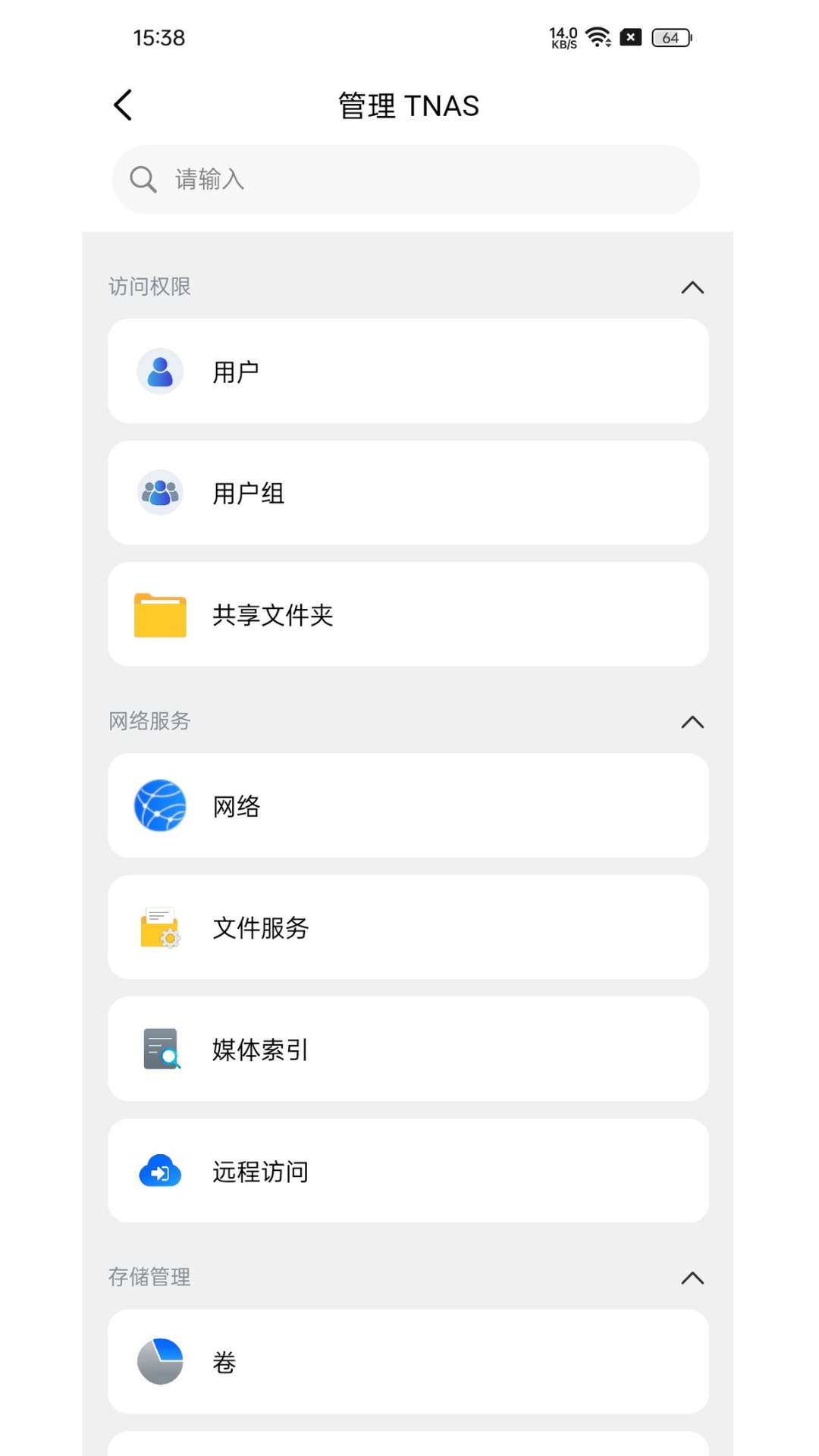The width and height of the screenshot is (819, 1456).
Task: Tap the search magnifier icon
Action: (143, 179)
